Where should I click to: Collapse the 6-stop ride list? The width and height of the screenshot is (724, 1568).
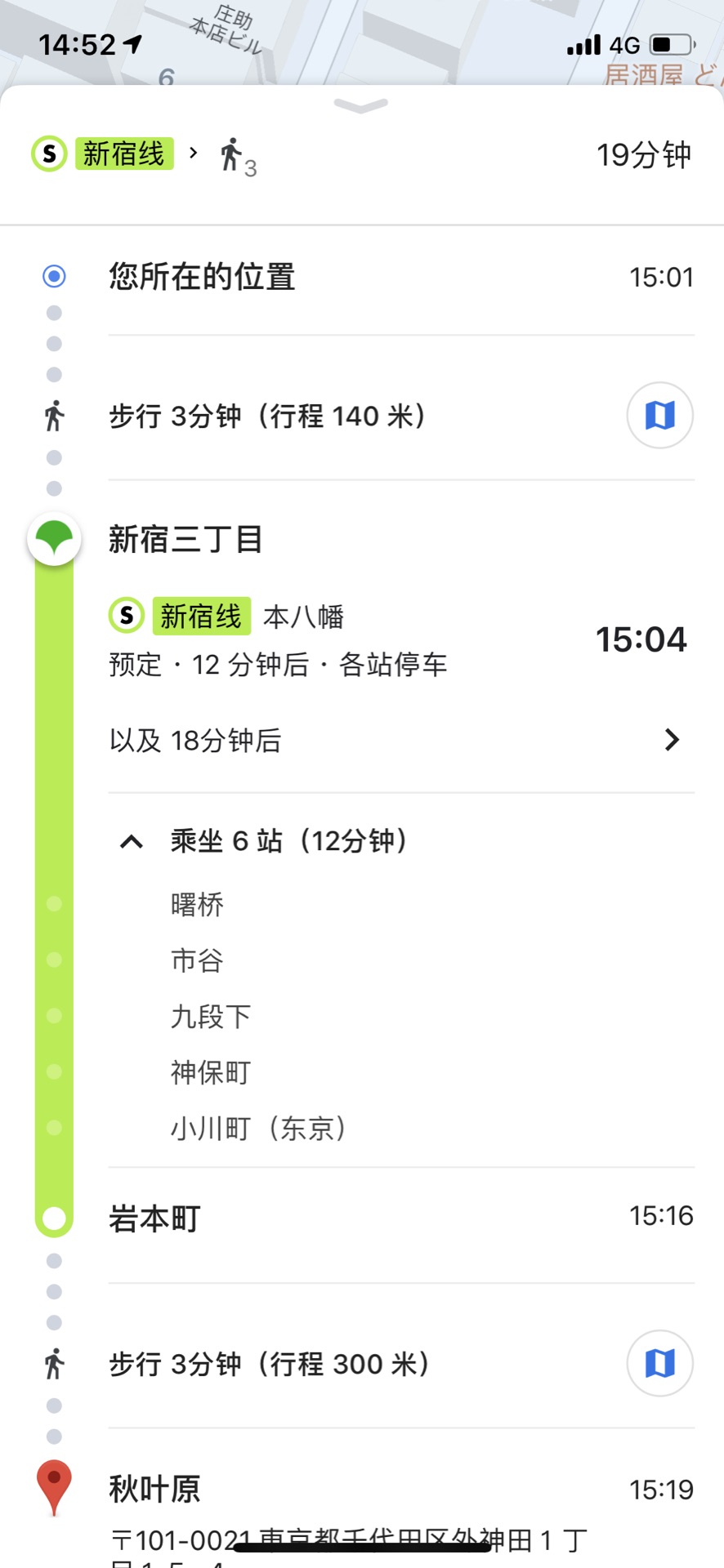click(132, 841)
